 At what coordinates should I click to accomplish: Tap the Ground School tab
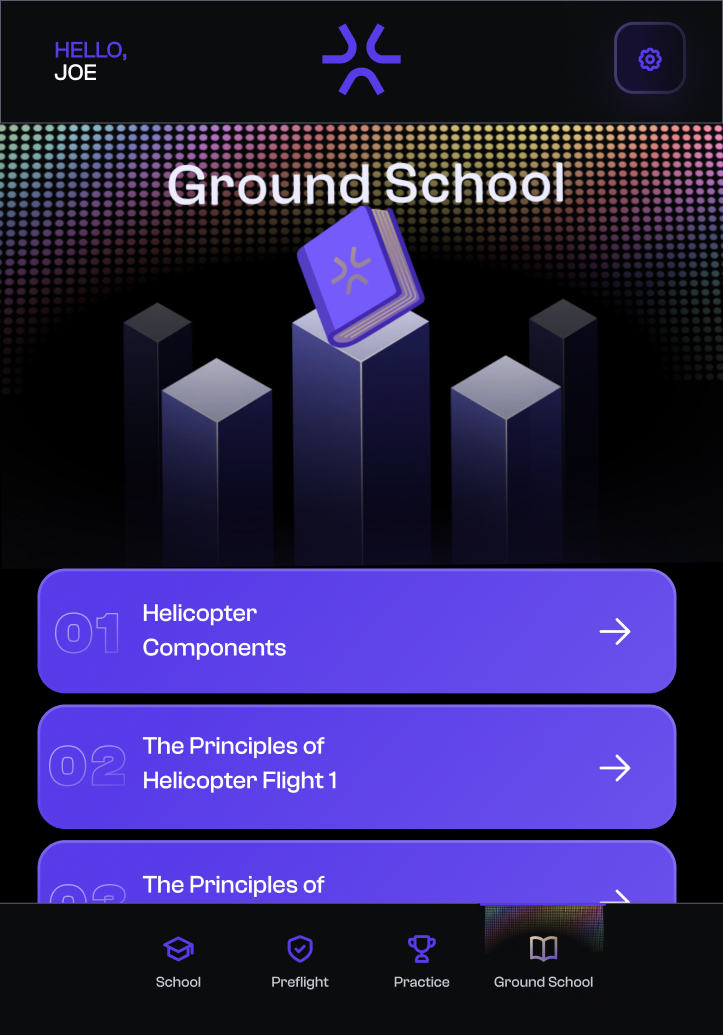(543, 962)
